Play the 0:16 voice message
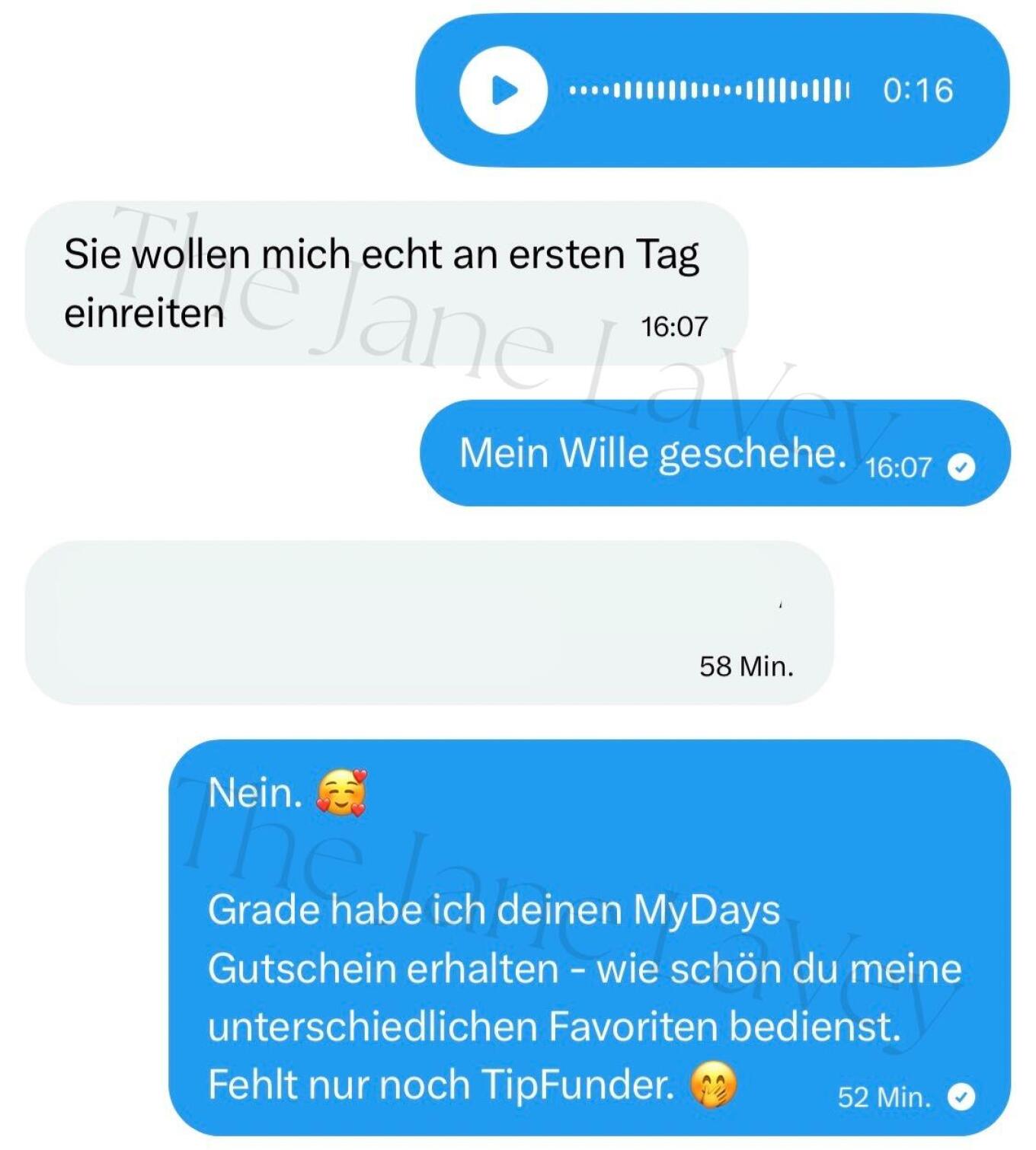This screenshot has height=1150, width=1036. click(503, 90)
